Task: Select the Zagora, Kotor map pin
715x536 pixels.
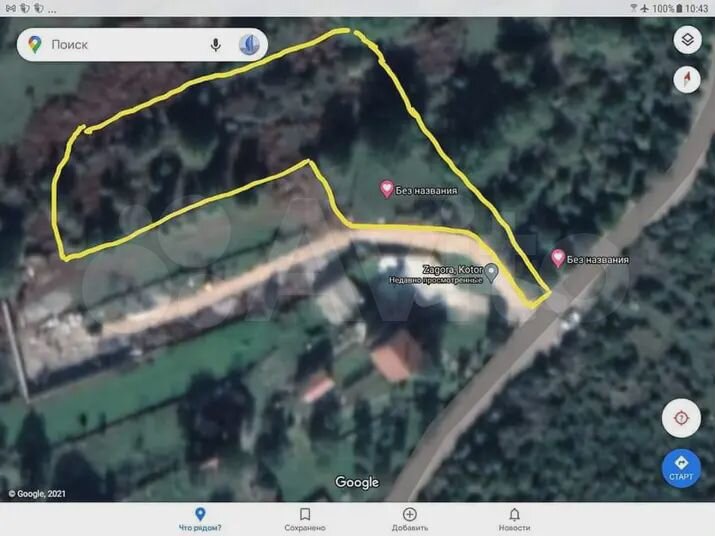Action: click(x=491, y=270)
